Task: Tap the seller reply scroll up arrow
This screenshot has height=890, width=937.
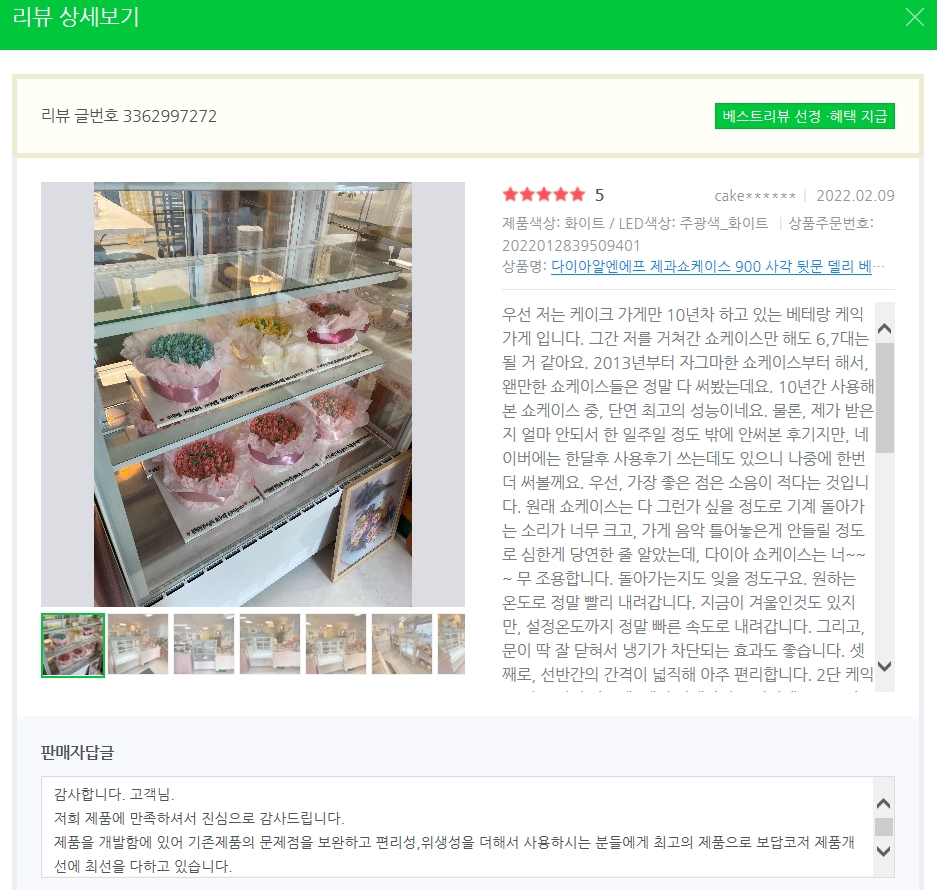Action: pos(884,803)
